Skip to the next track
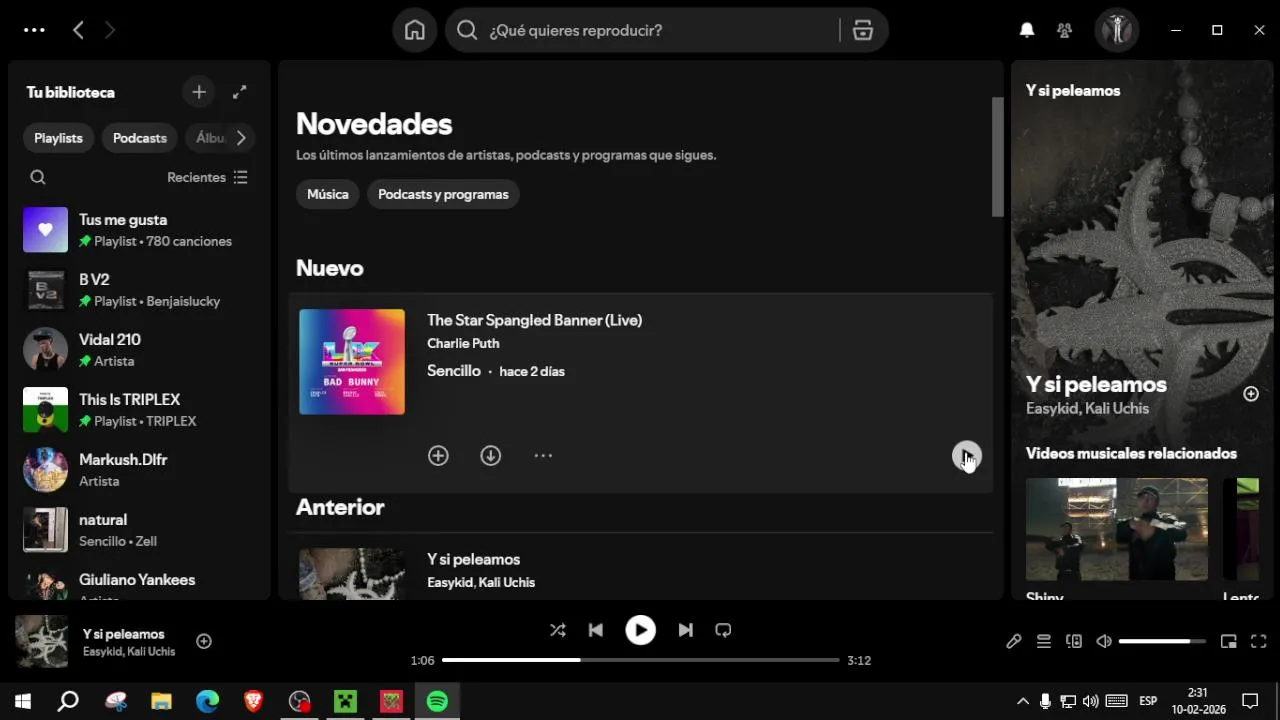This screenshot has width=1280, height=720. (685, 630)
